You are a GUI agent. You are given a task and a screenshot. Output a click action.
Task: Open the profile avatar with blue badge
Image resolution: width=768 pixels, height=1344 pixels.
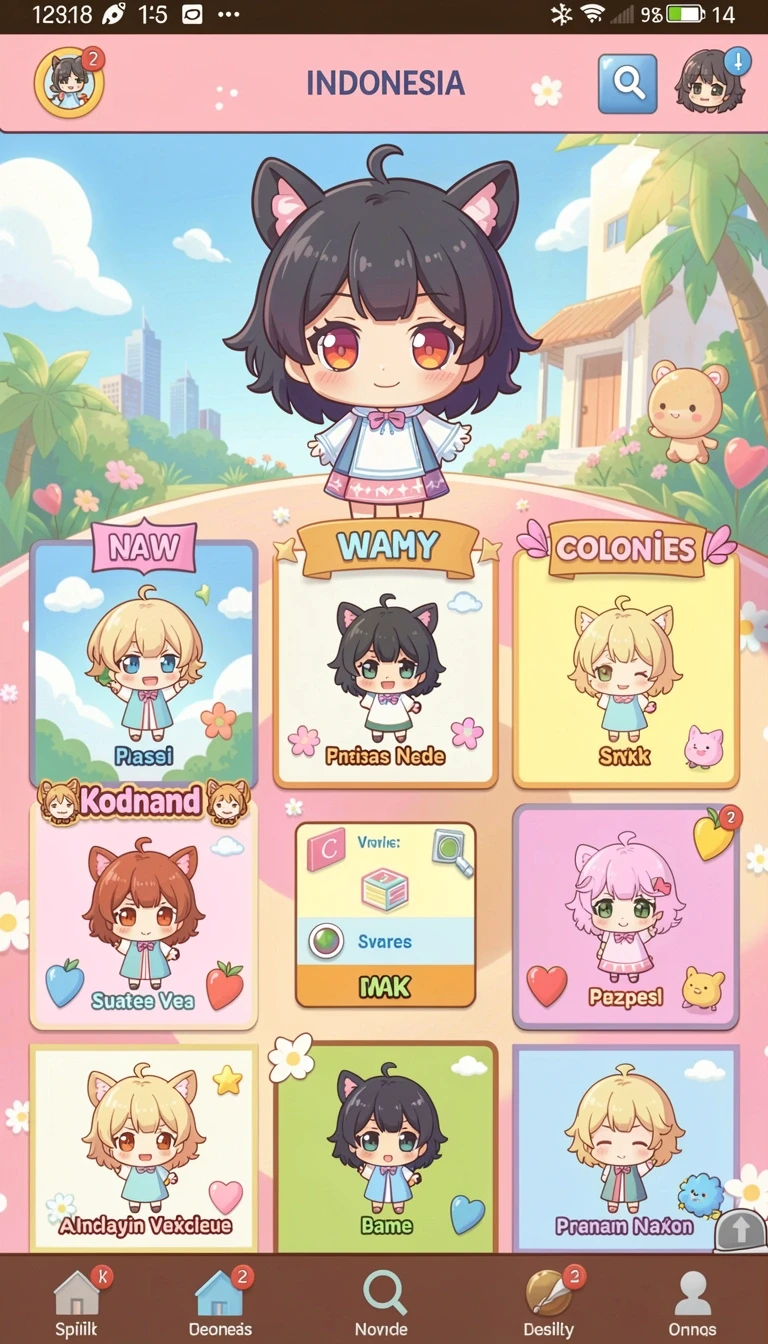[x=710, y=81]
